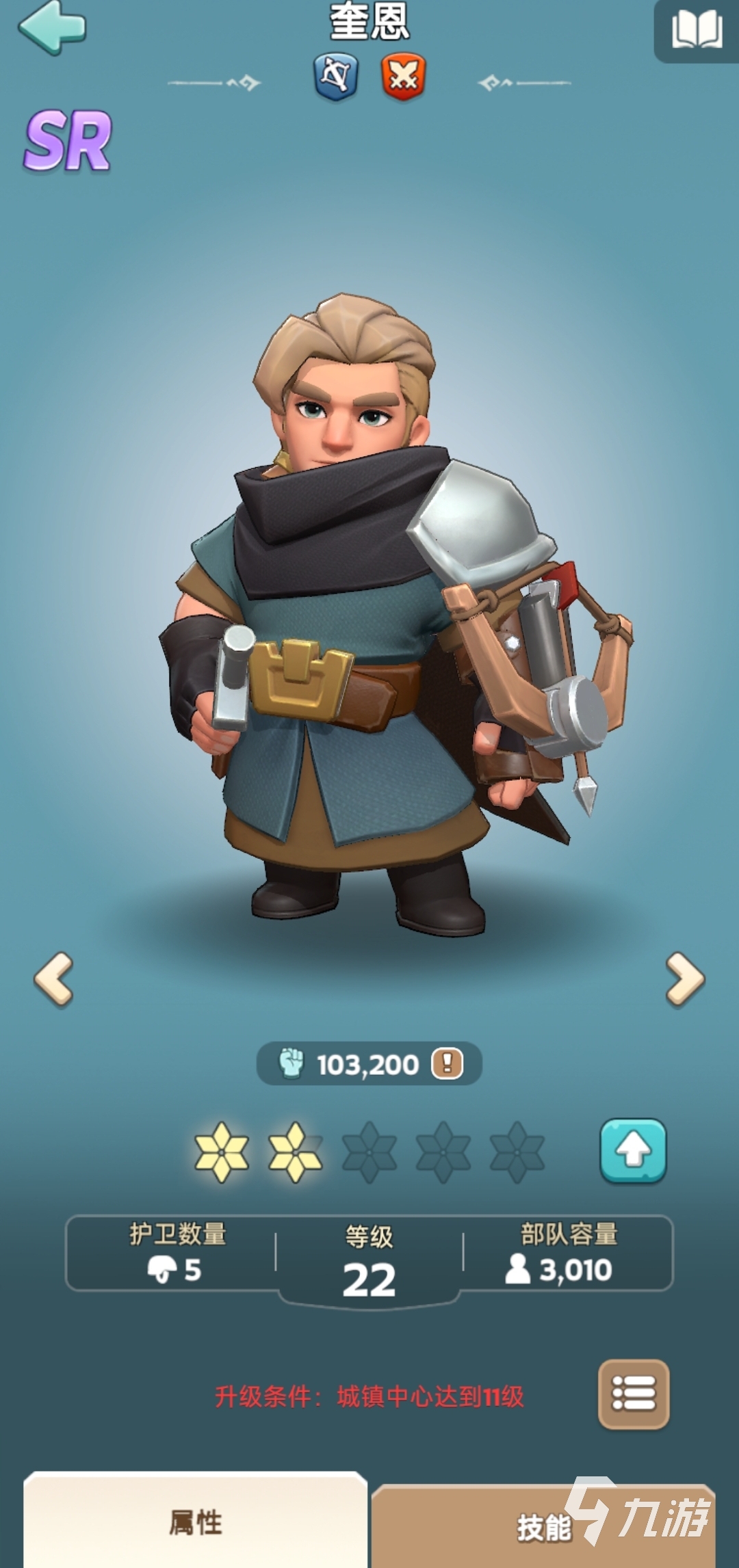This screenshot has height=1568, width=739.
Task: Tap the star upgrade arrow button
Action: point(633,1151)
